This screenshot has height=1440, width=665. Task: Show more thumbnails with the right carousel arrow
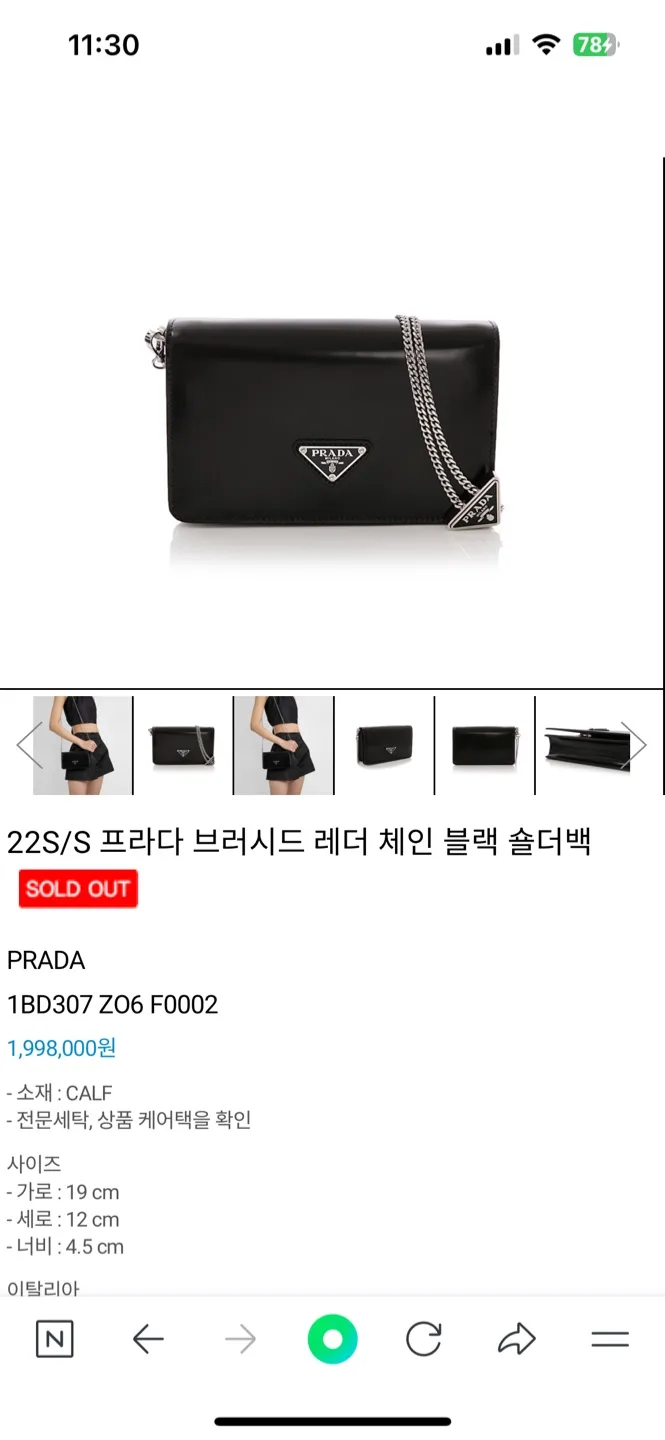click(634, 745)
